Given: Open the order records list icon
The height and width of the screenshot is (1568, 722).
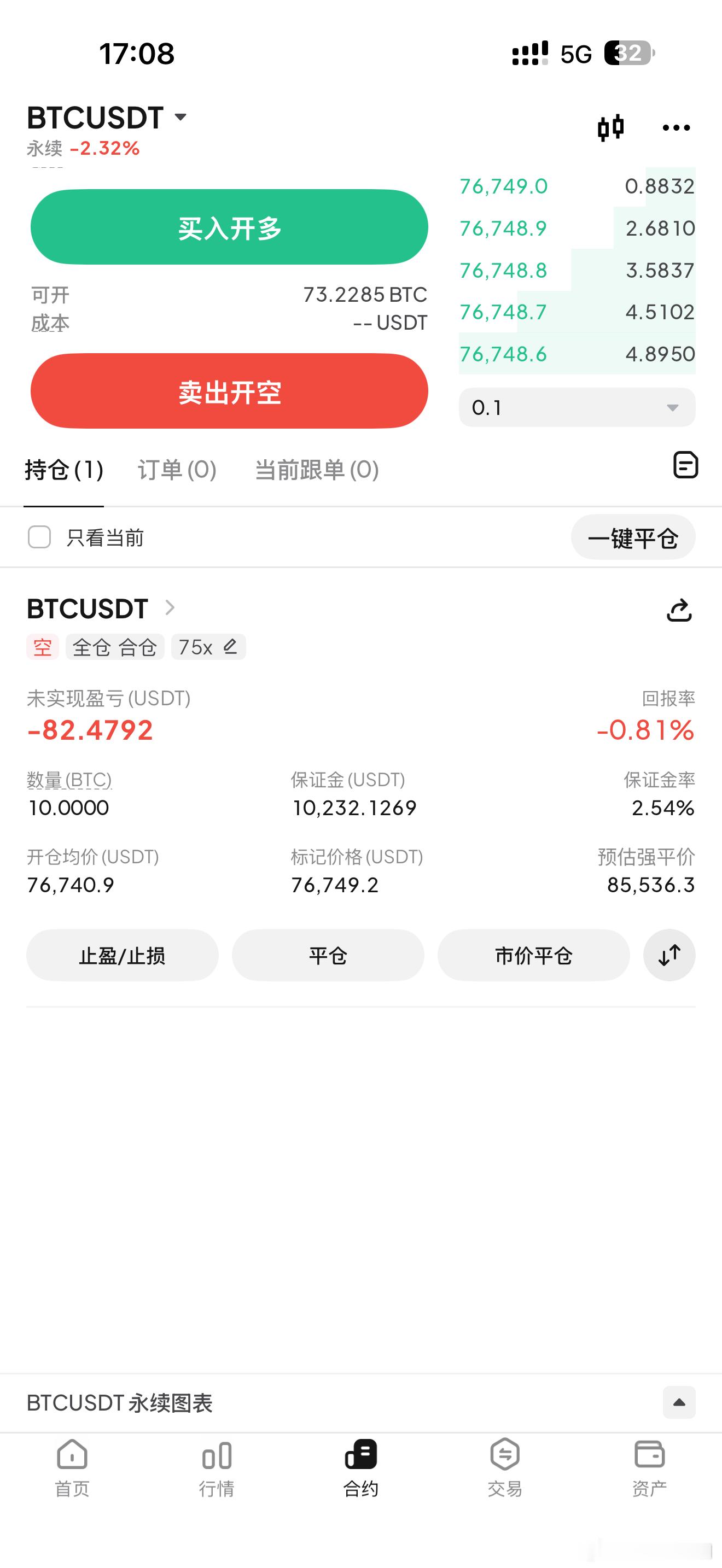Looking at the screenshot, I should coord(685,466).
